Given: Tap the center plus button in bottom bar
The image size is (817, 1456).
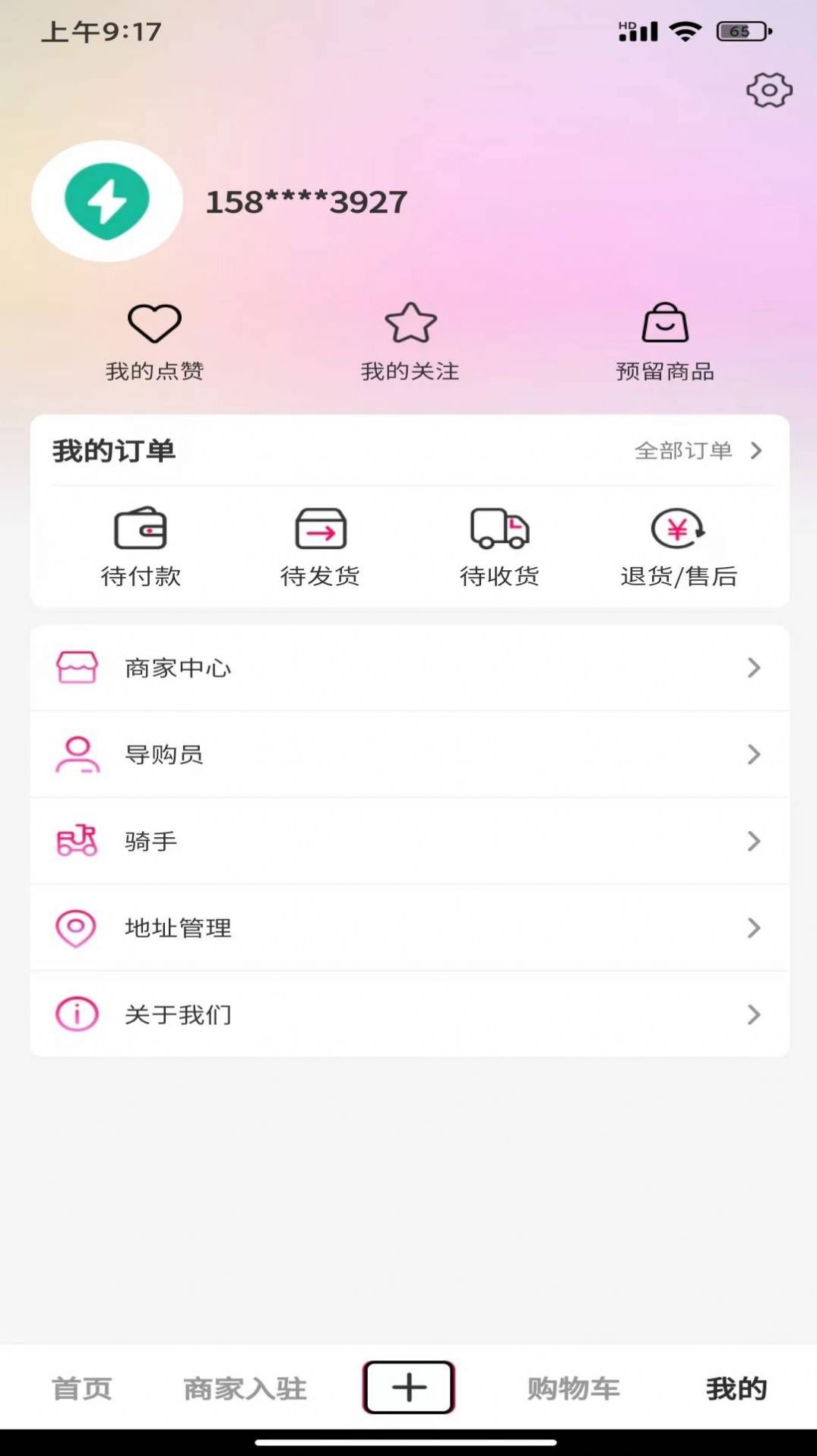Looking at the screenshot, I should coord(408,1386).
